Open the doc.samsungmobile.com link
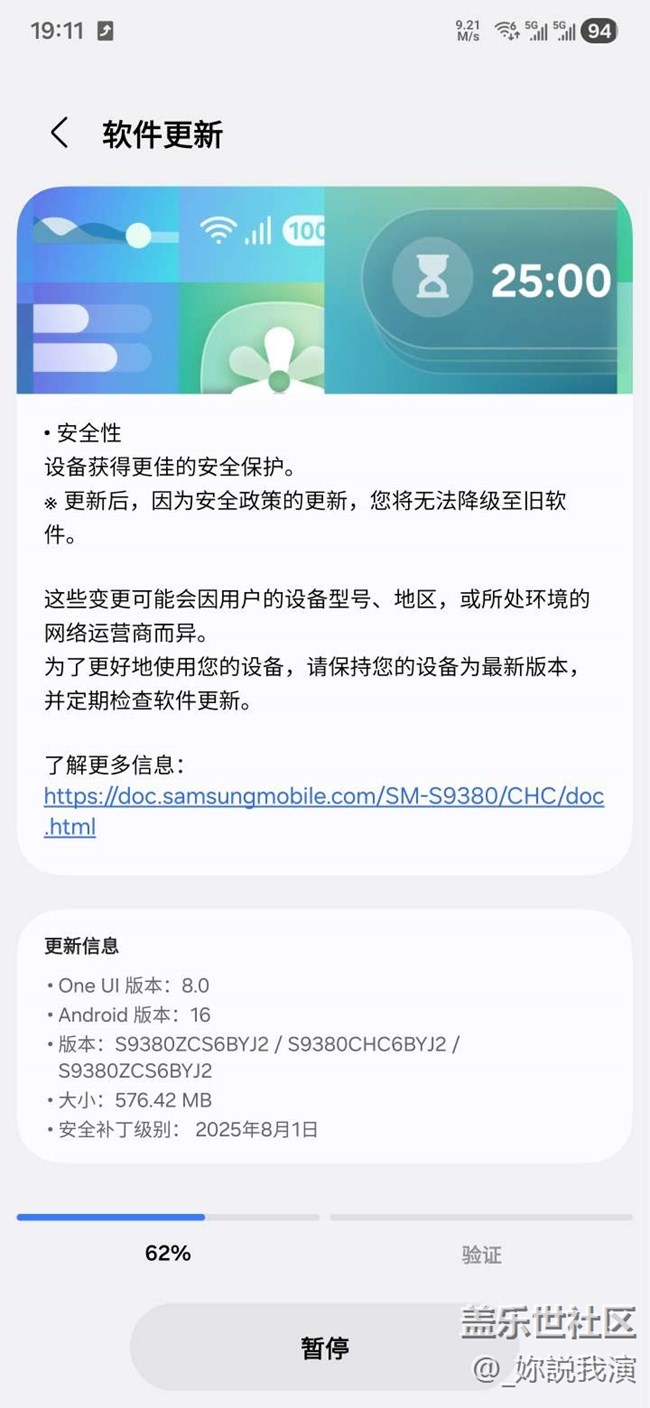 pyautogui.click(x=323, y=797)
